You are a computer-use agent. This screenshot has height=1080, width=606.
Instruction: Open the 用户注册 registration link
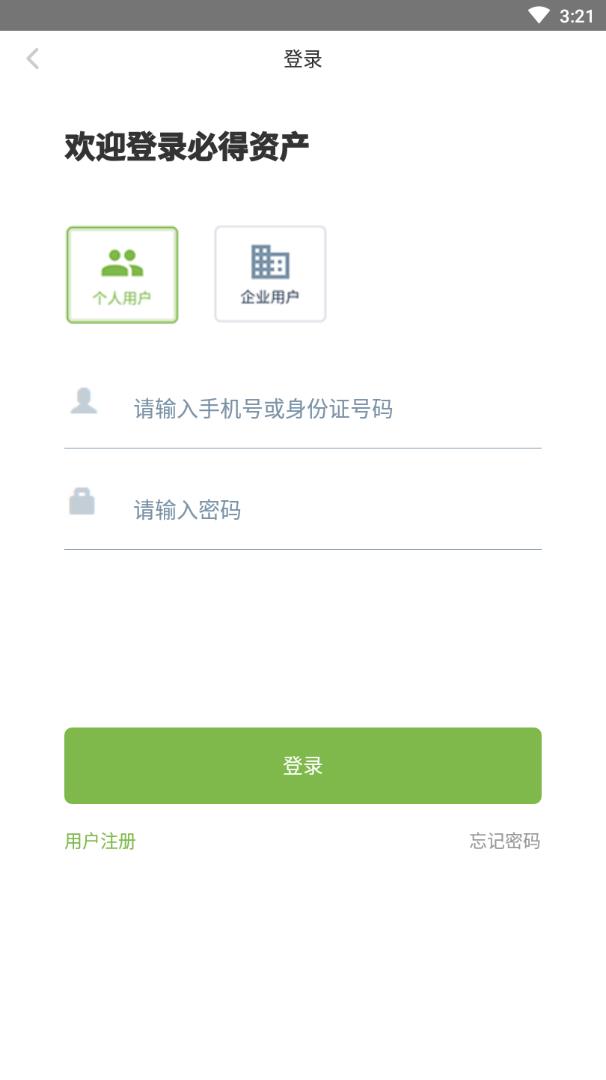[x=100, y=841]
